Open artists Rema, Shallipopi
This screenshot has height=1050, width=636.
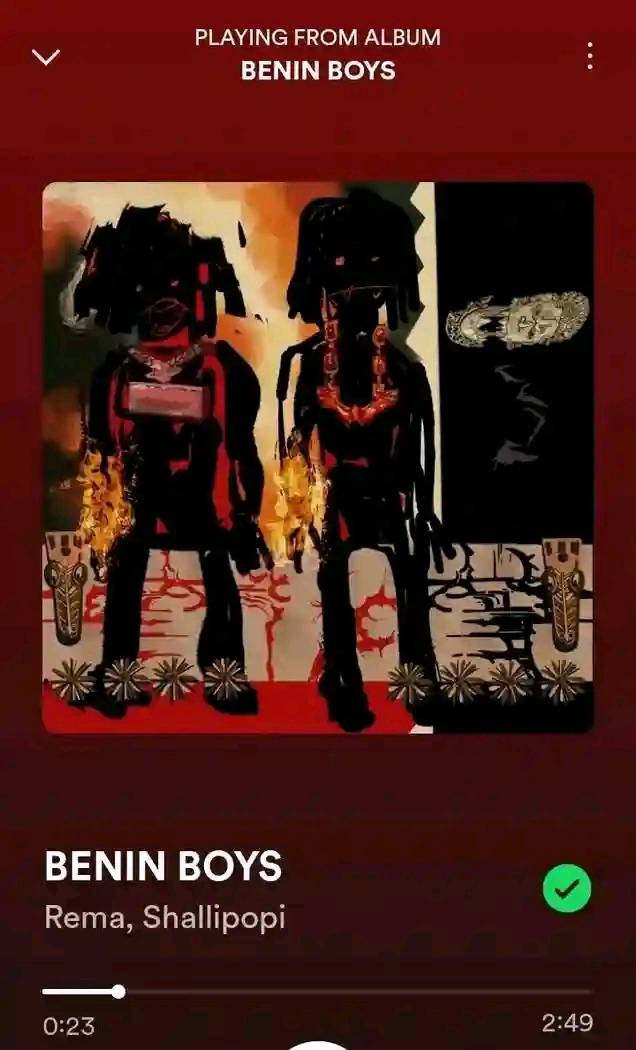[x=165, y=918]
